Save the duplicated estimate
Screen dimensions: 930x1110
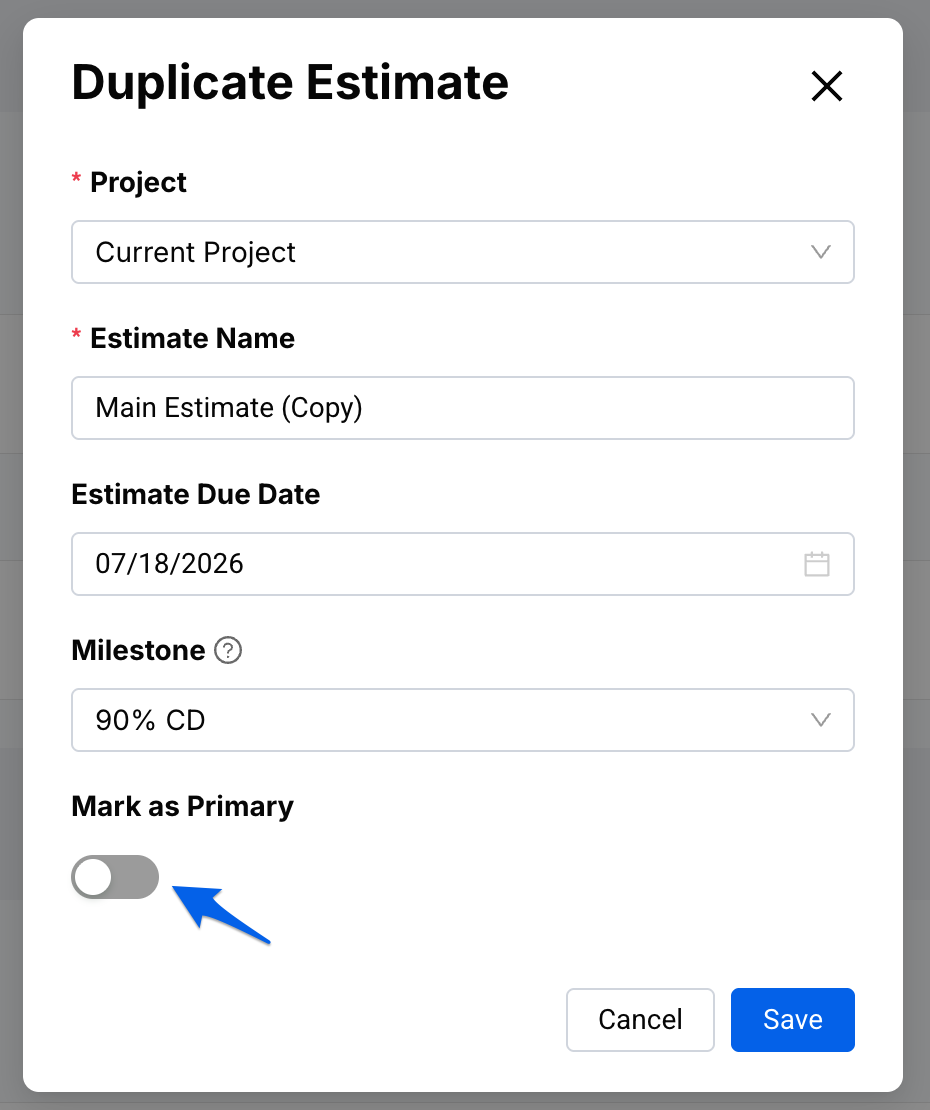pyautogui.click(x=792, y=1020)
